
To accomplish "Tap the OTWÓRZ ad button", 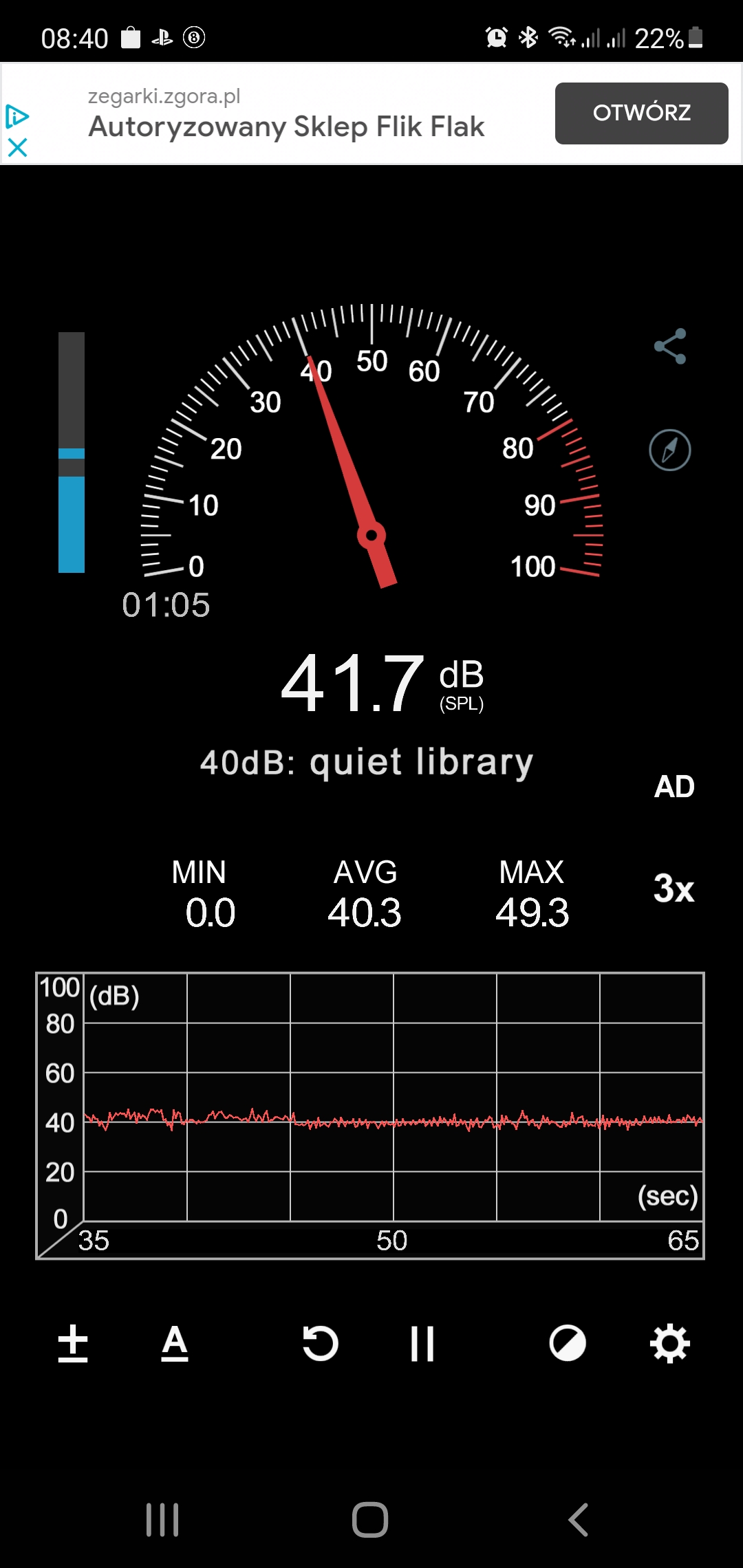I will pos(641,113).
